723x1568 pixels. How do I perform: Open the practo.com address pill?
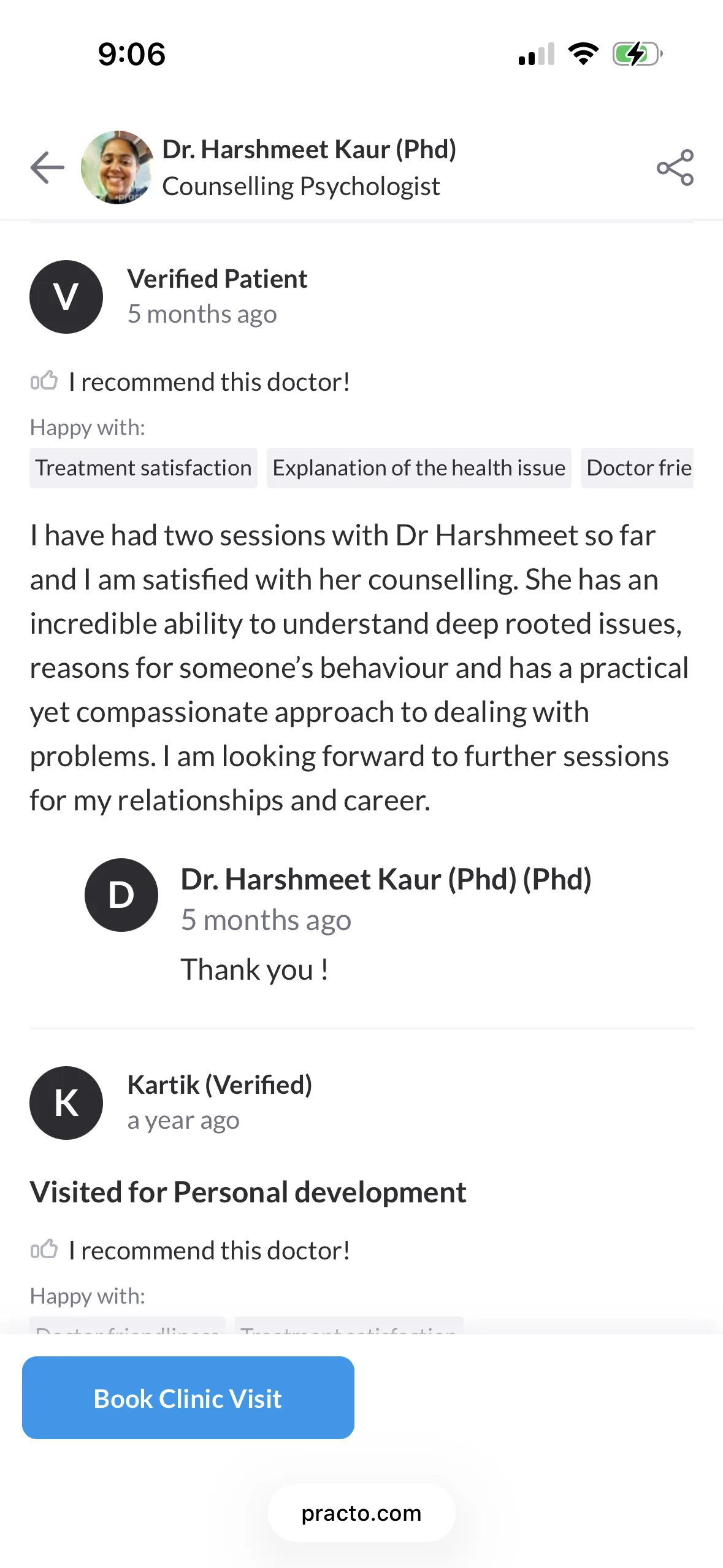pyautogui.click(x=361, y=1513)
